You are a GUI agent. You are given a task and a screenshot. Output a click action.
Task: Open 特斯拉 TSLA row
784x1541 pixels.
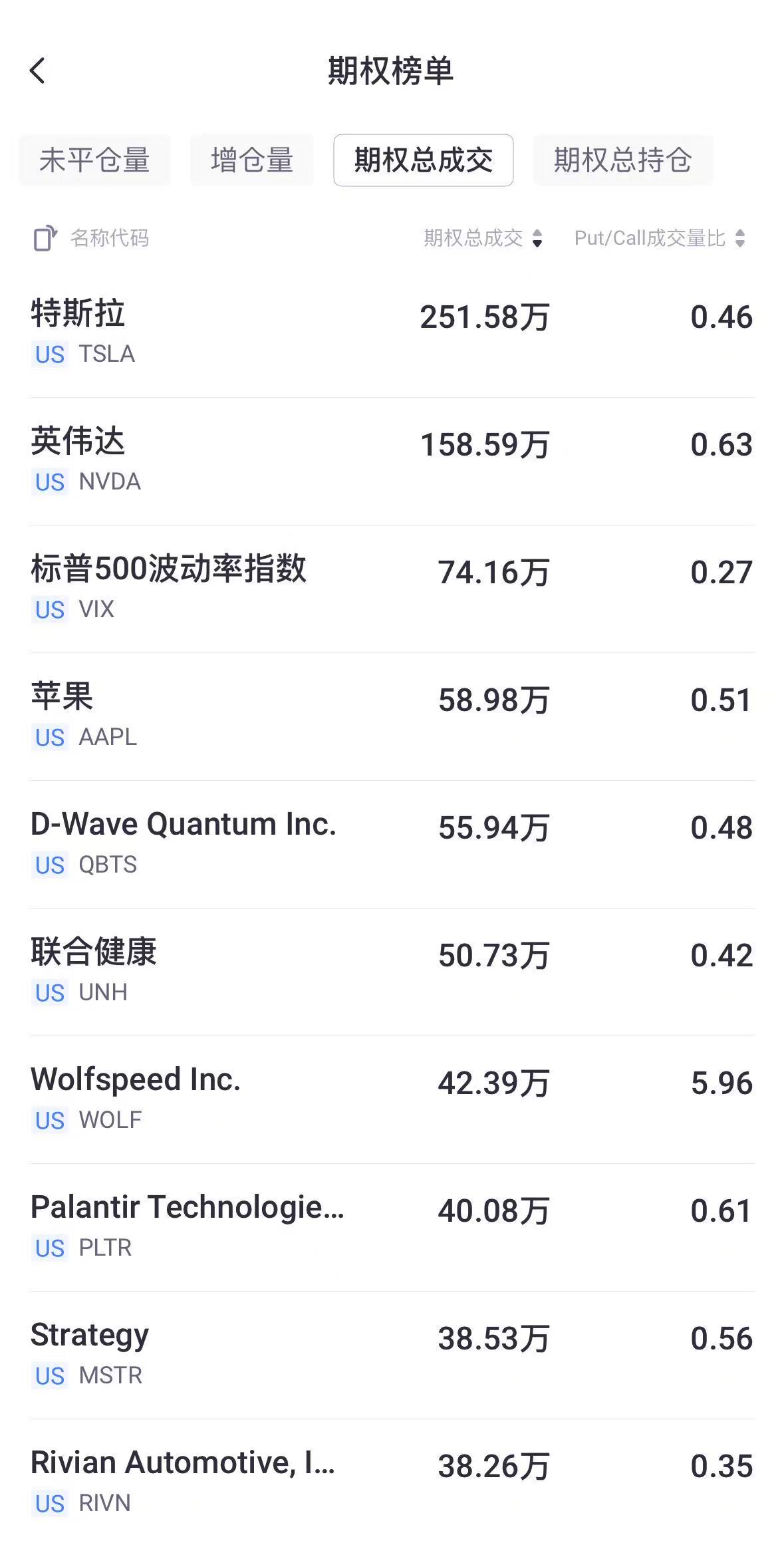(x=392, y=334)
